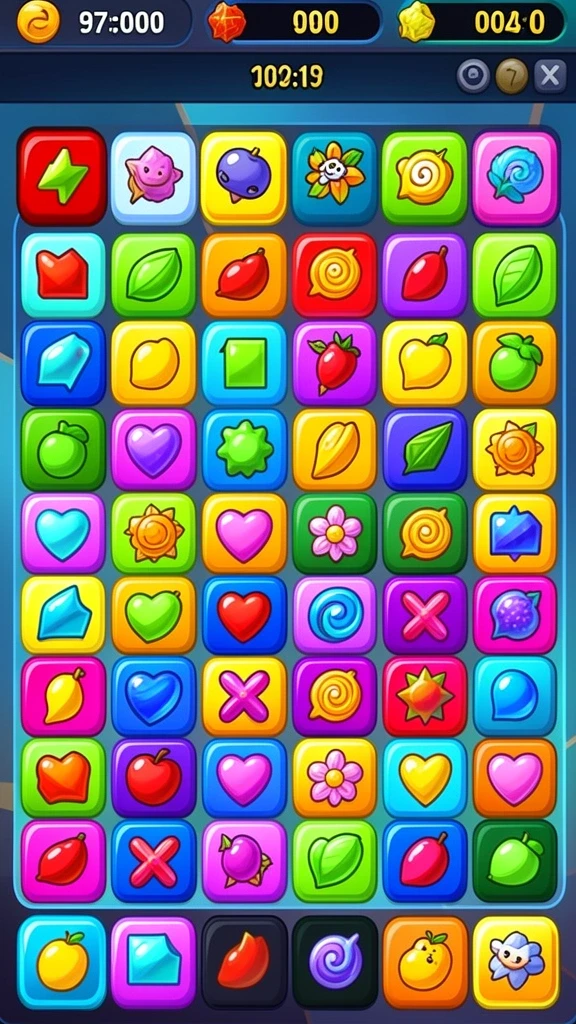Select the purple berry on the magenta tile
This screenshot has height=1024, width=576.
click(x=515, y=615)
